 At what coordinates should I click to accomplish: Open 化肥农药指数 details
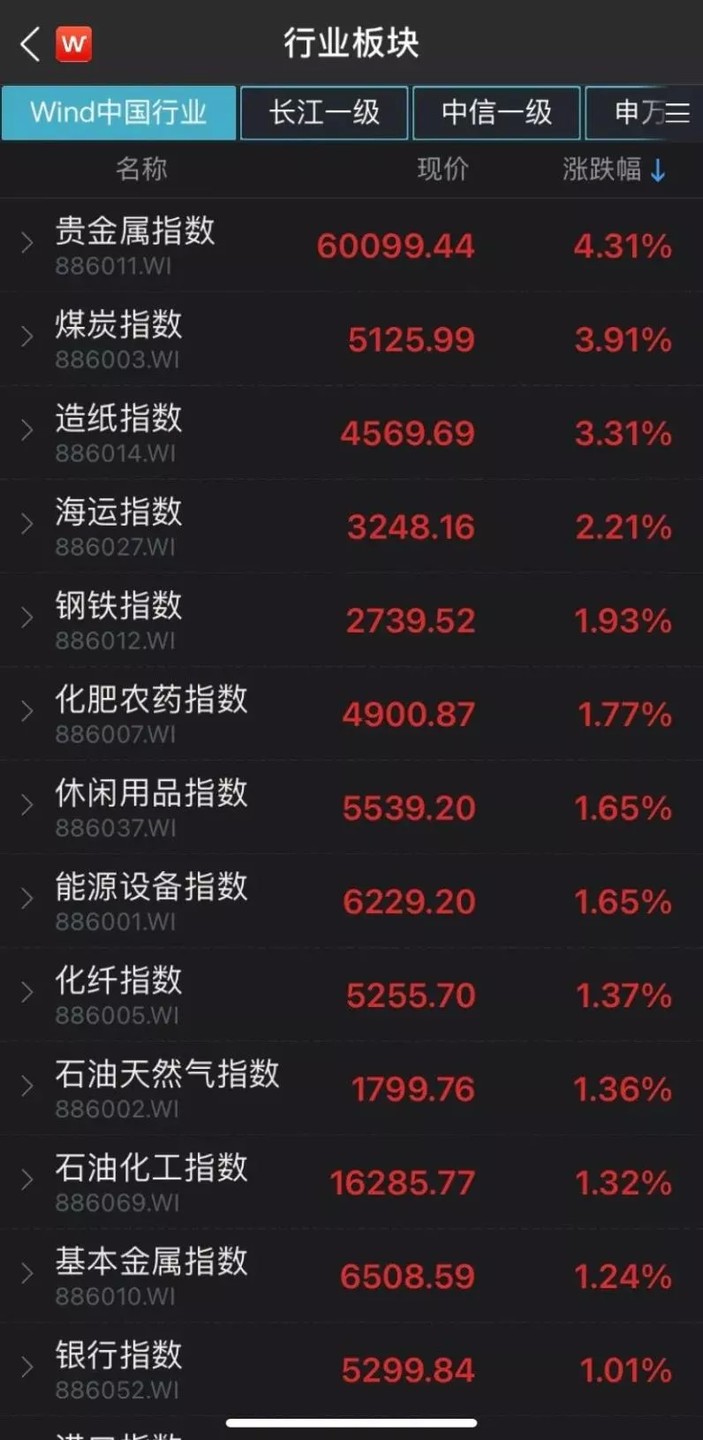point(351,713)
